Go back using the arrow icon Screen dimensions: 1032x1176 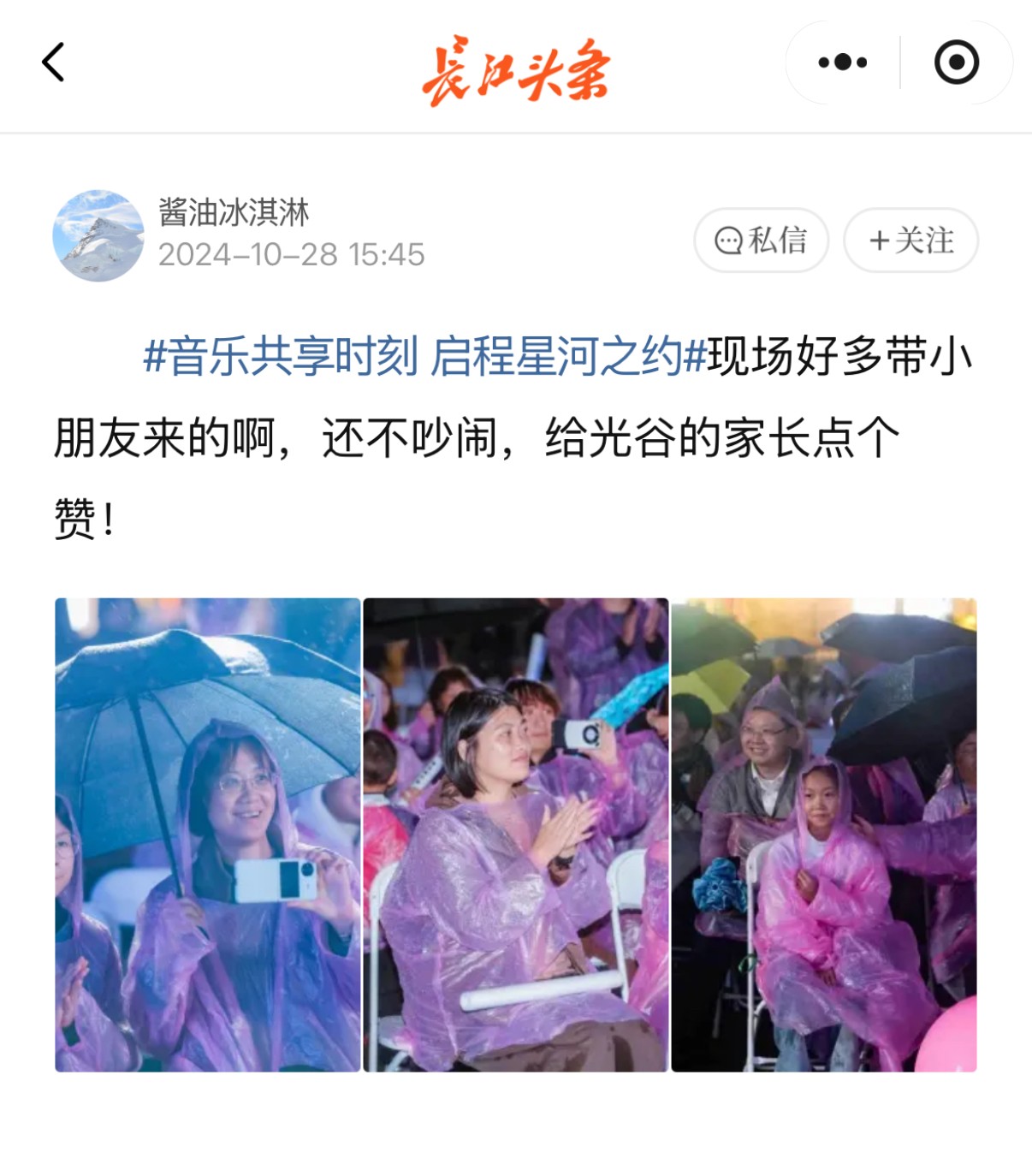tap(53, 62)
